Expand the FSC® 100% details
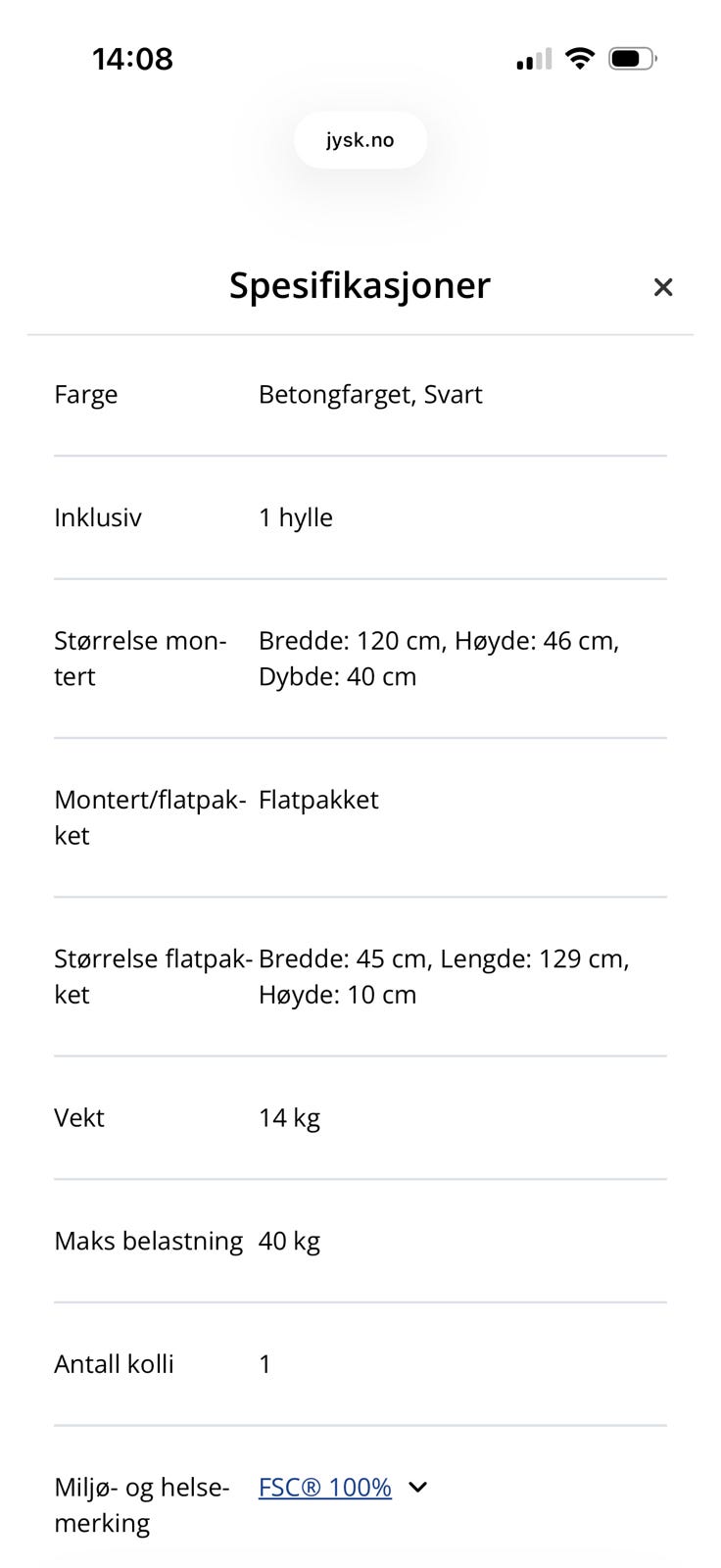The image size is (721, 1568). pyautogui.click(x=323, y=1487)
